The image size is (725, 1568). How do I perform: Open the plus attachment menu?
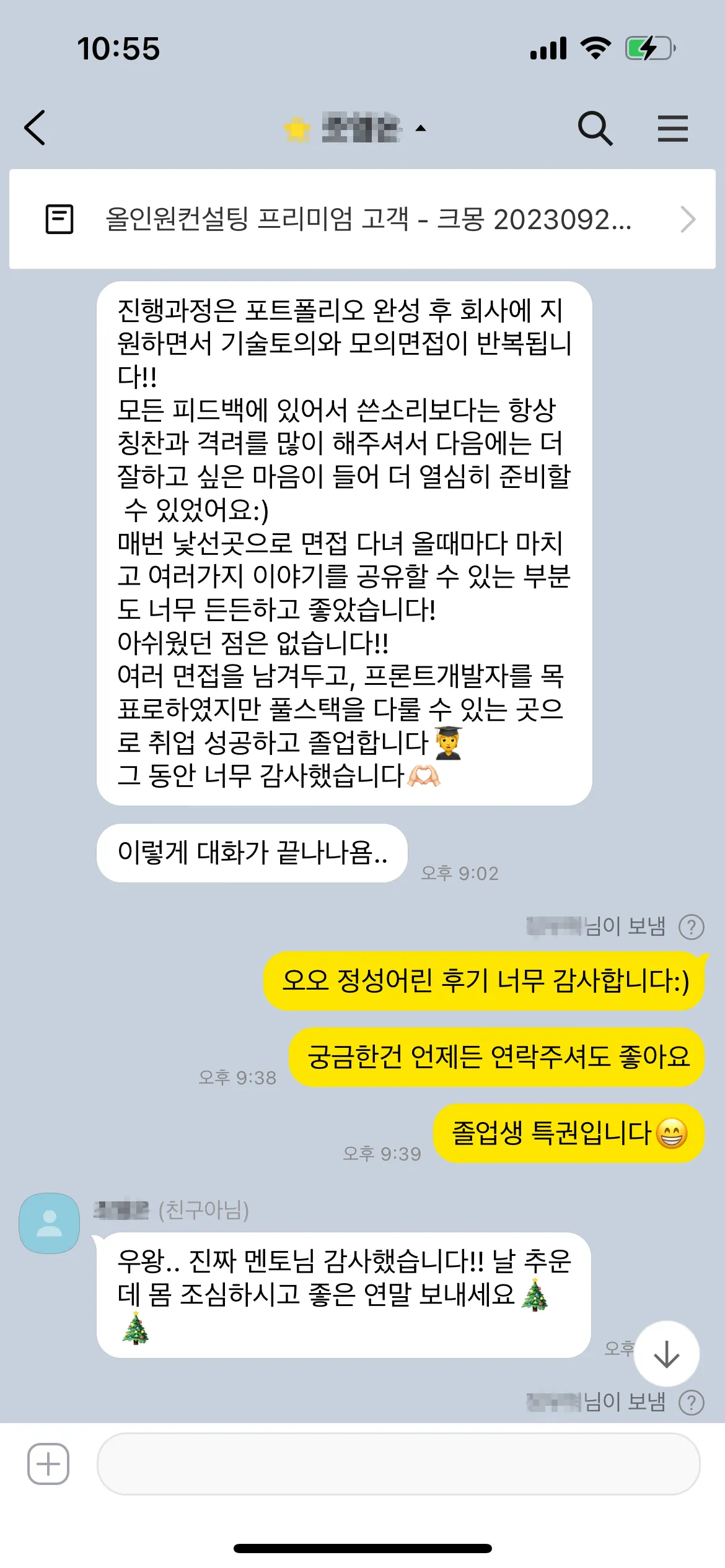point(48,1464)
